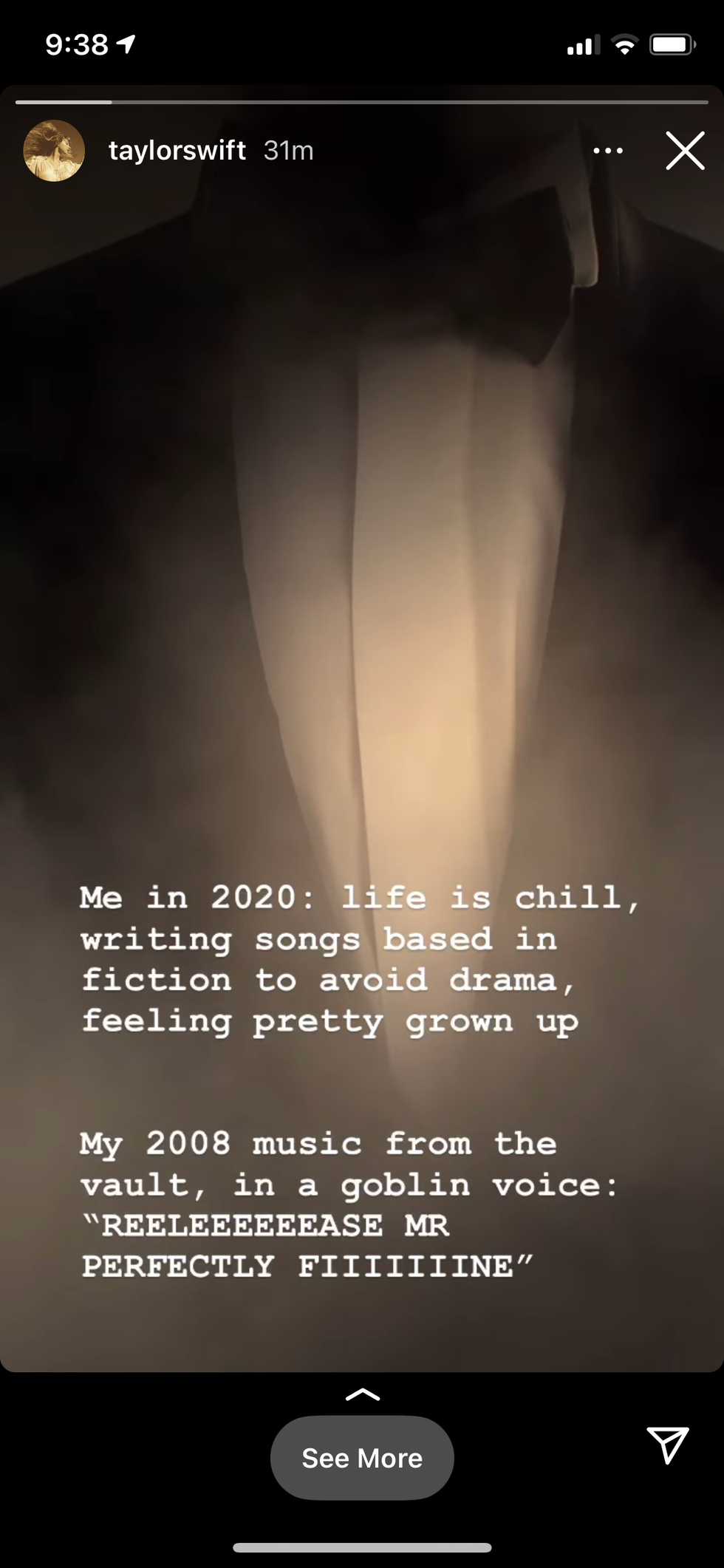724x1568 pixels.
Task: Open taylorswift's profile picture
Action: pyautogui.click(x=54, y=151)
